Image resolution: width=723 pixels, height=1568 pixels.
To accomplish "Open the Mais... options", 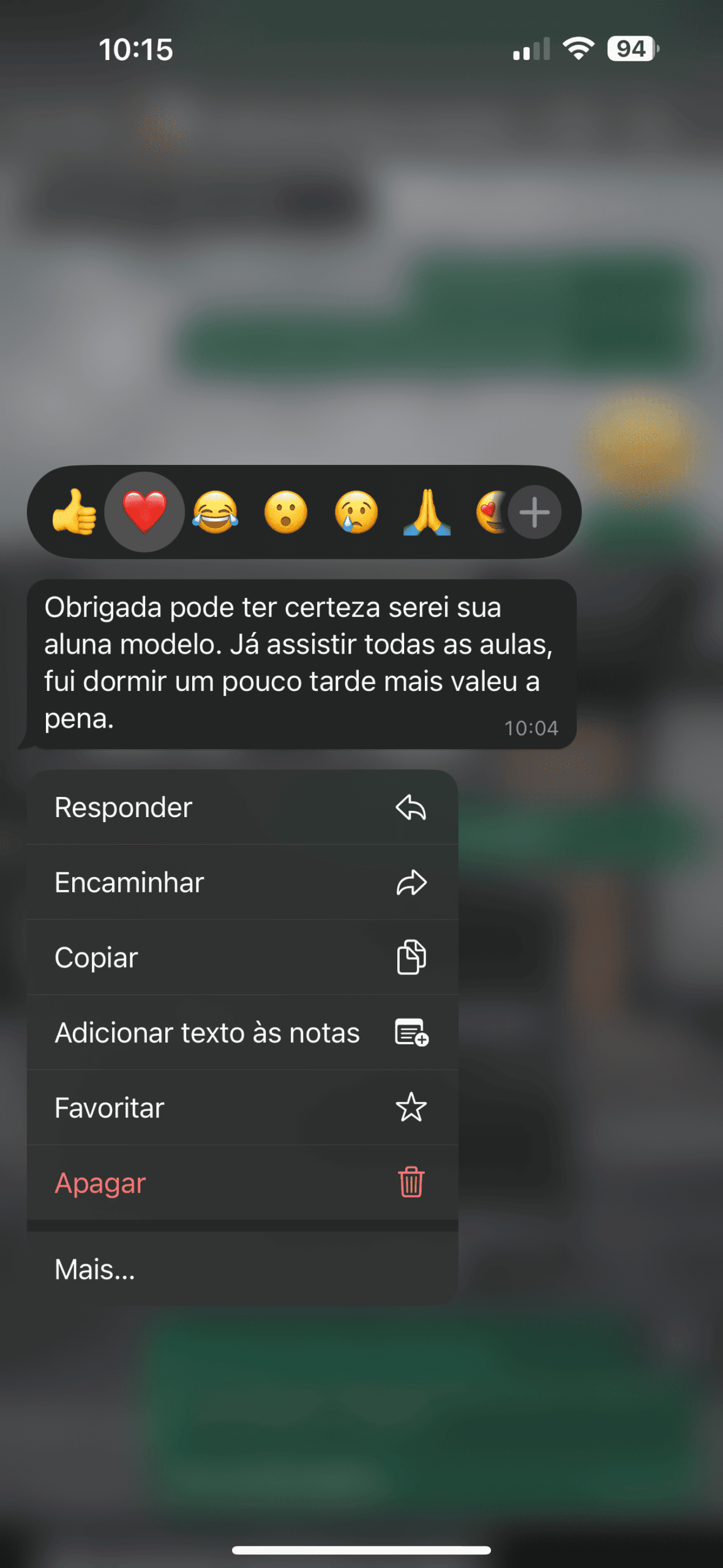I will (x=242, y=1269).
